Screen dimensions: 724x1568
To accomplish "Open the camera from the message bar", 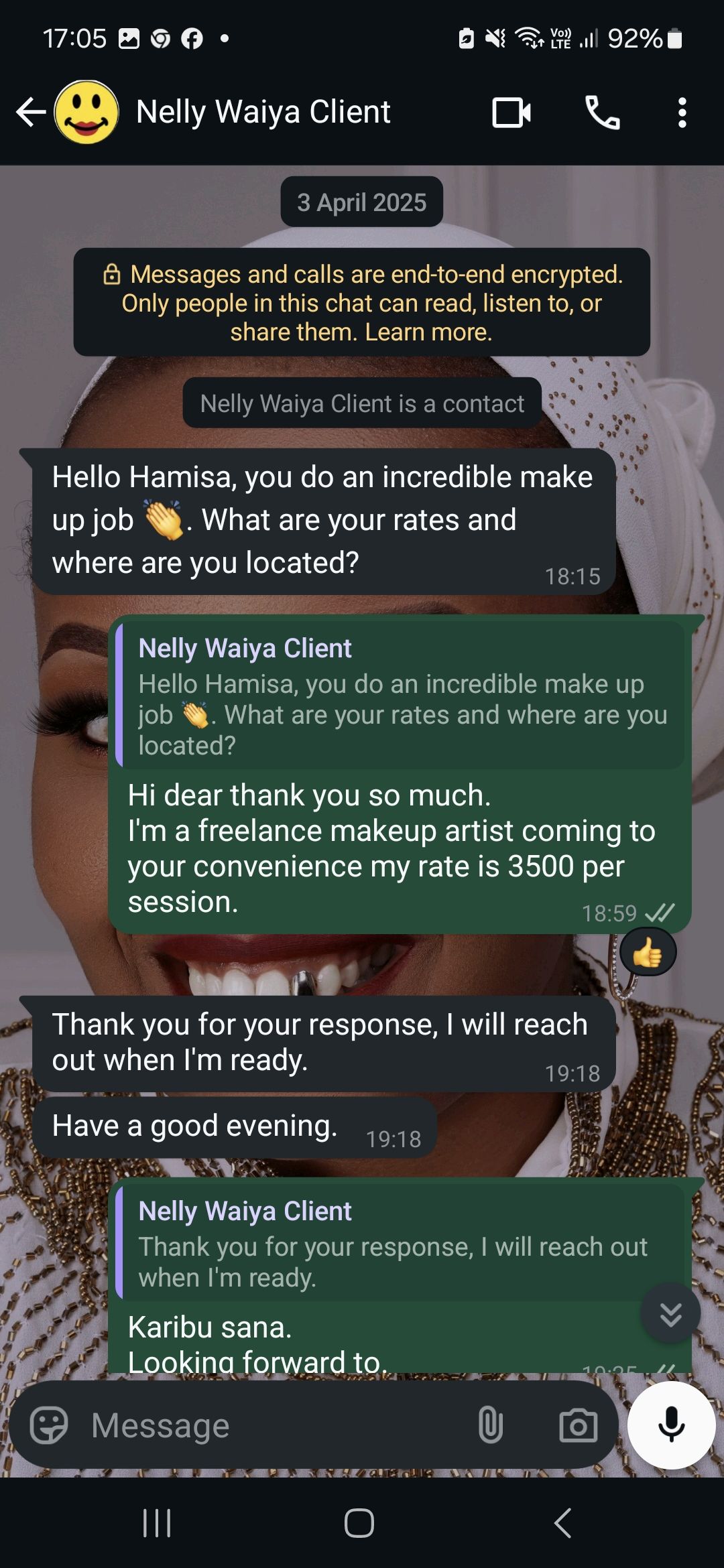I will [577, 1425].
